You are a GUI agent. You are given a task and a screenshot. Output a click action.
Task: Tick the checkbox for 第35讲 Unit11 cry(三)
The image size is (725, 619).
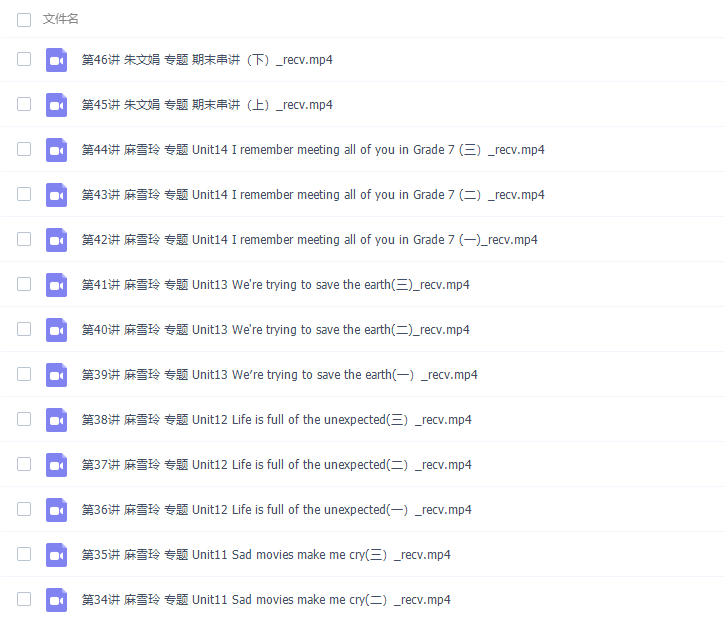click(x=24, y=554)
